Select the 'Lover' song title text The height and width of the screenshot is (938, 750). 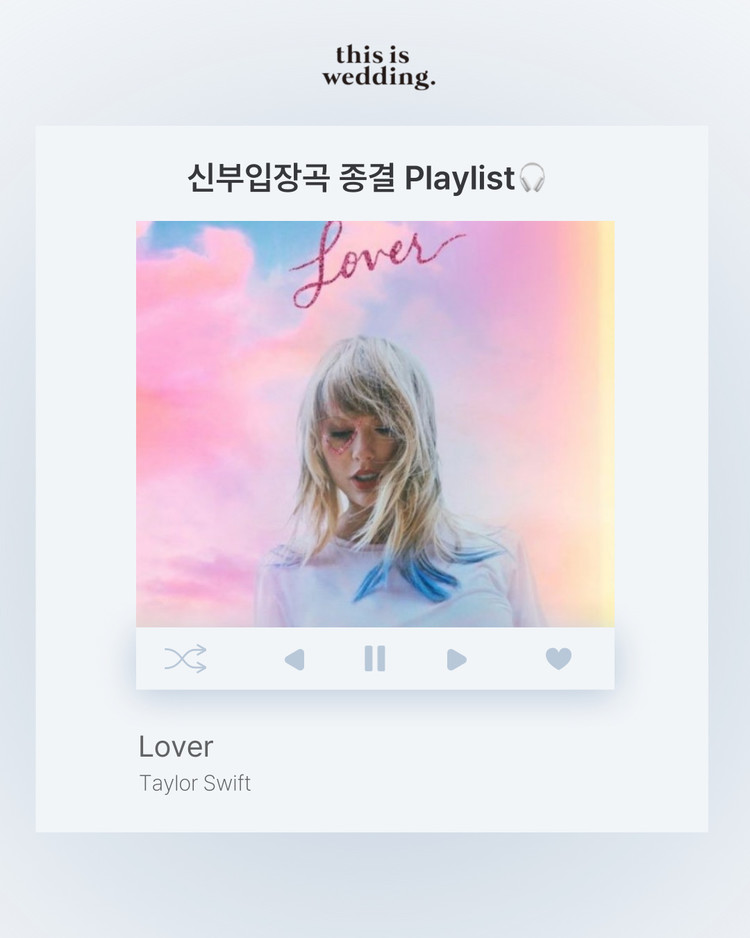point(175,747)
